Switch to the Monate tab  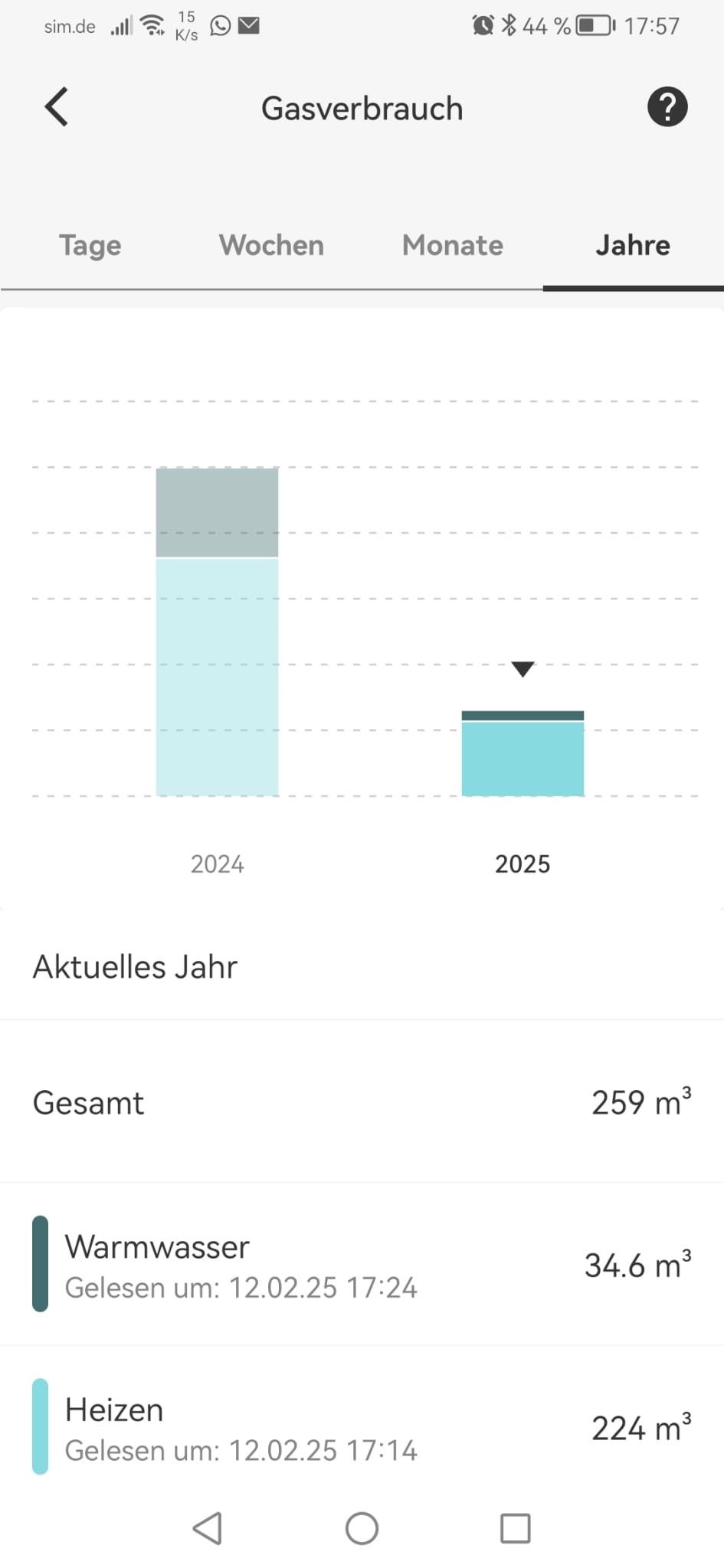[453, 246]
